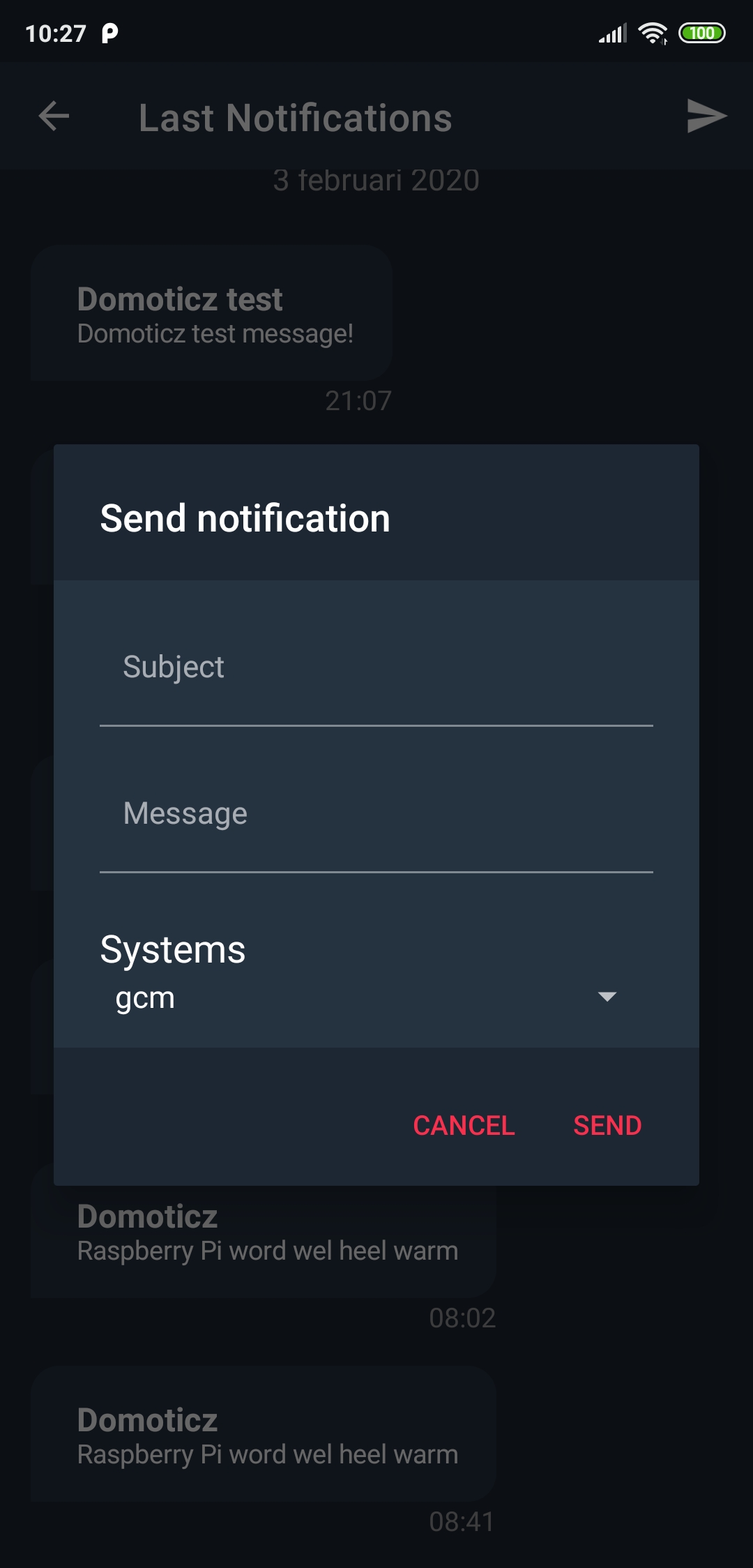Tap SEND to submit the notification
This screenshot has width=753, height=1568.
click(607, 1124)
